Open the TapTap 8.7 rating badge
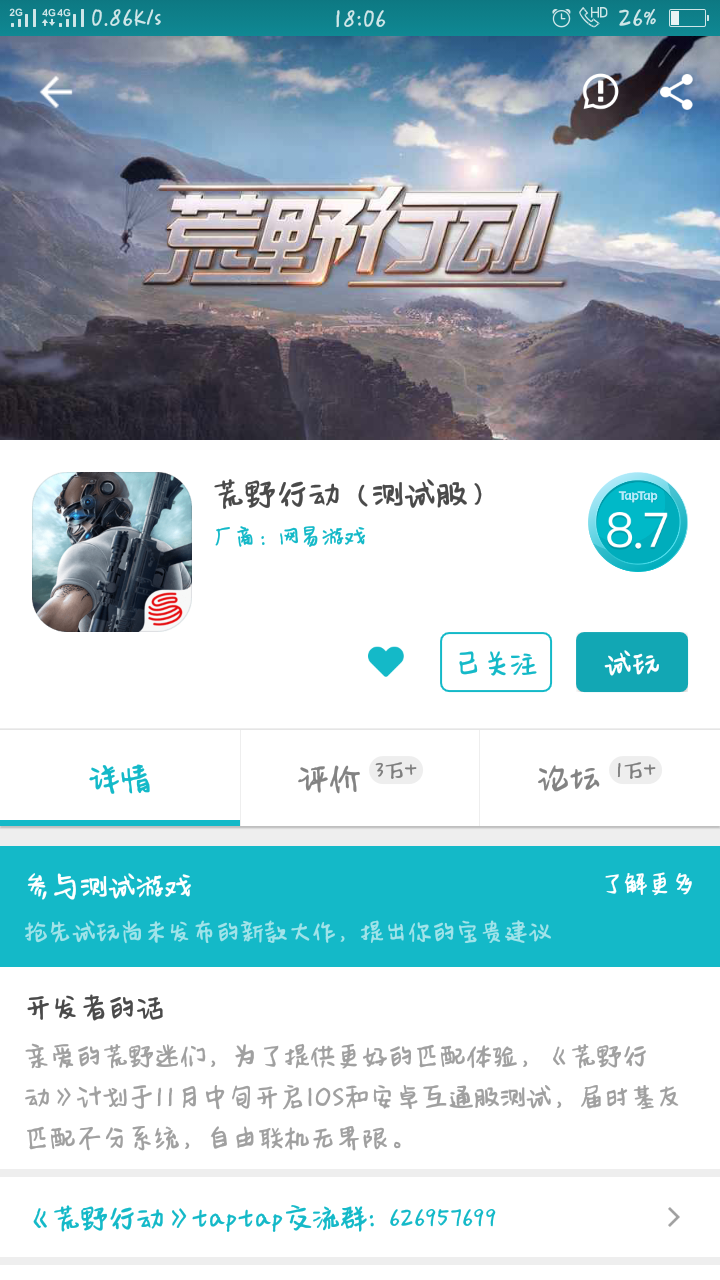This screenshot has width=720, height=1280. 637,523
